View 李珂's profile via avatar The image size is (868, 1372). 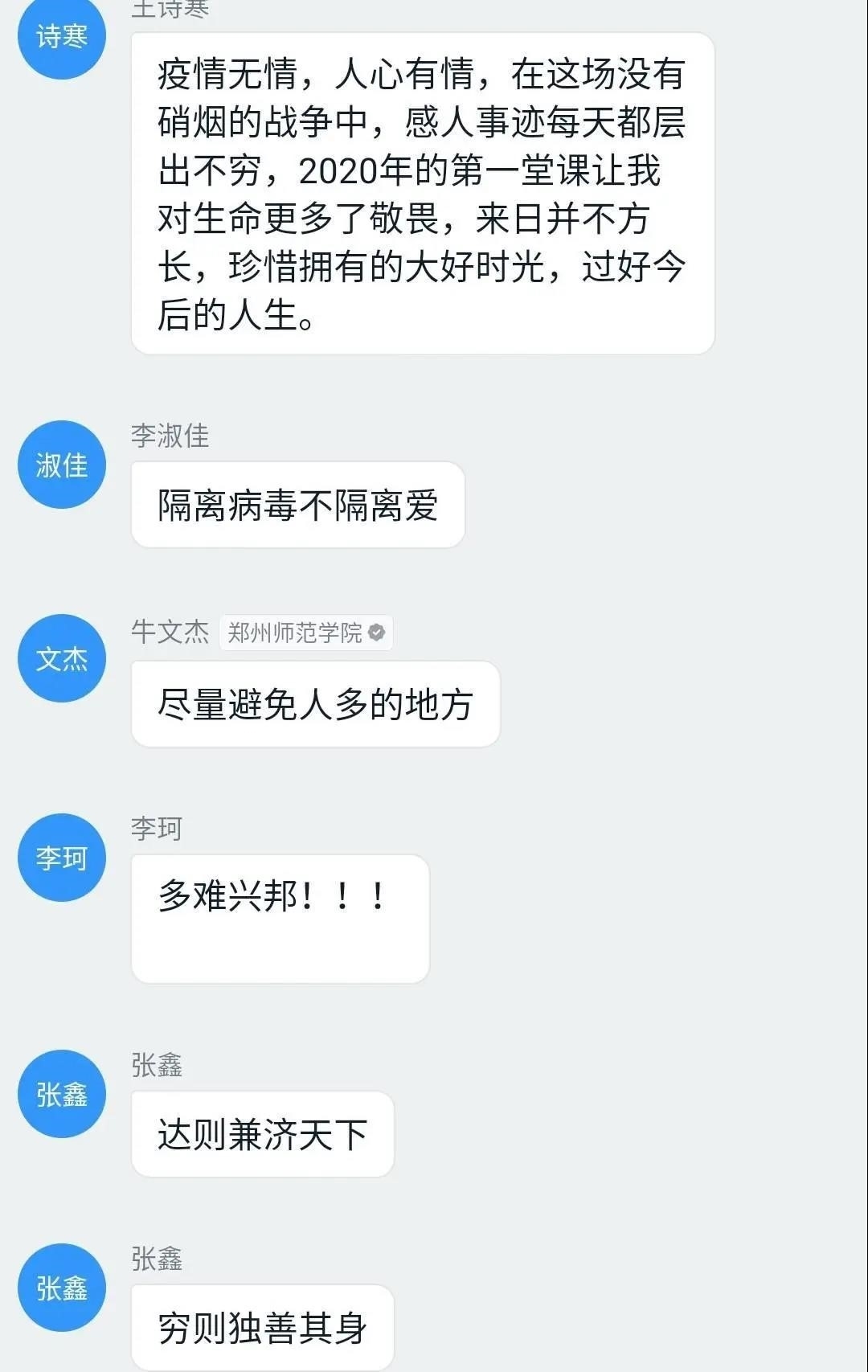(x=62, y=858)
